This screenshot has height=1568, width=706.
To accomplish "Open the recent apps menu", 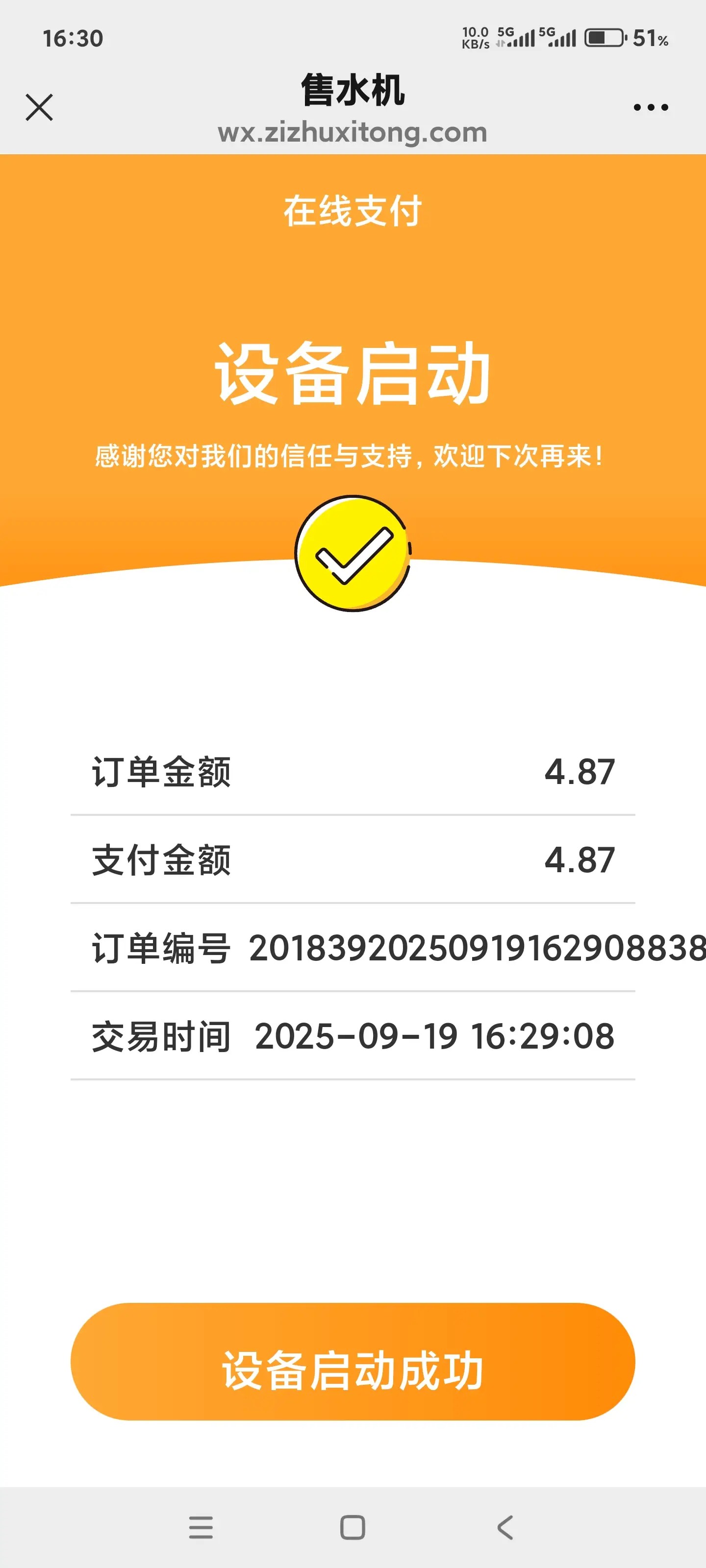I will (201, 1527).
